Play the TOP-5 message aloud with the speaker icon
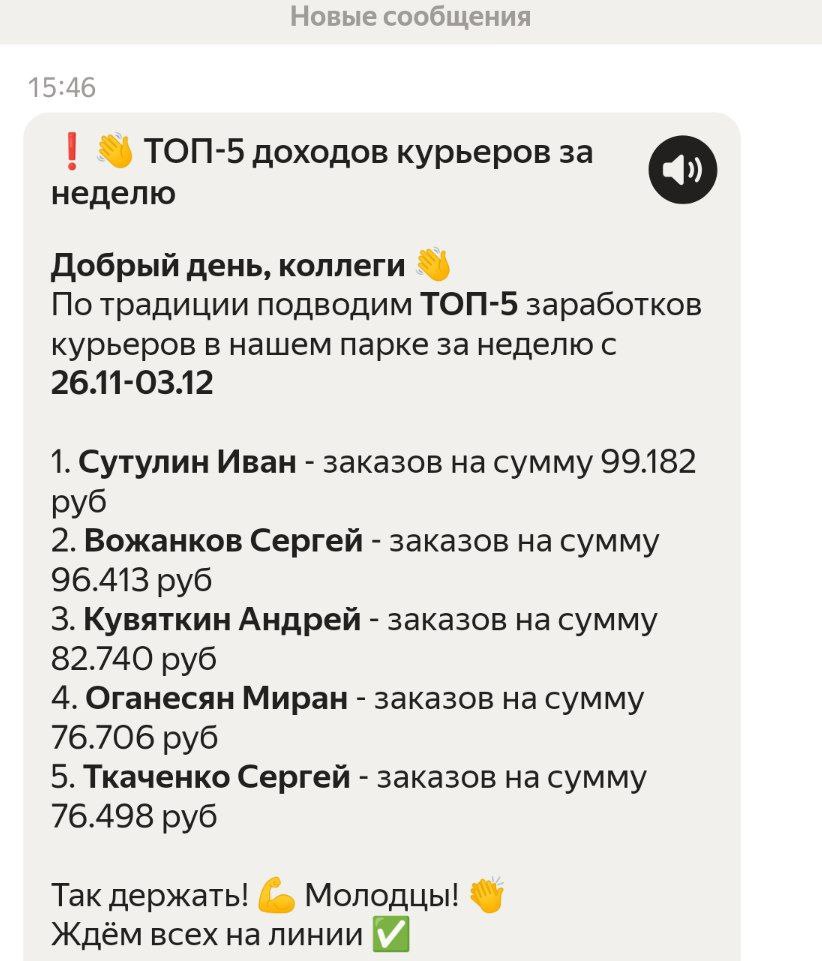This screenshot has width=822, height=961. pyautogui.click(x=683, y=170)
